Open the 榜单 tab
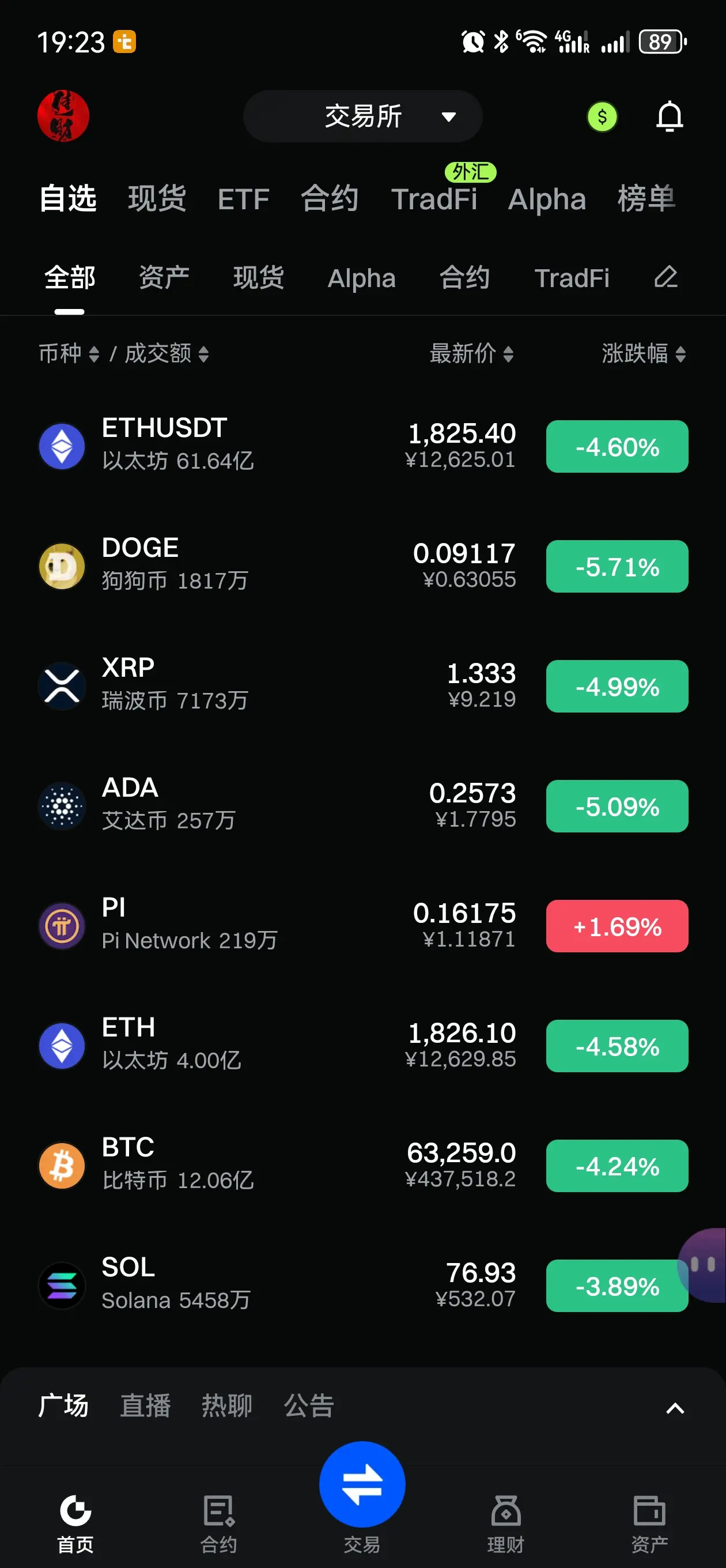726x1568 pixels. coord(646,198)
